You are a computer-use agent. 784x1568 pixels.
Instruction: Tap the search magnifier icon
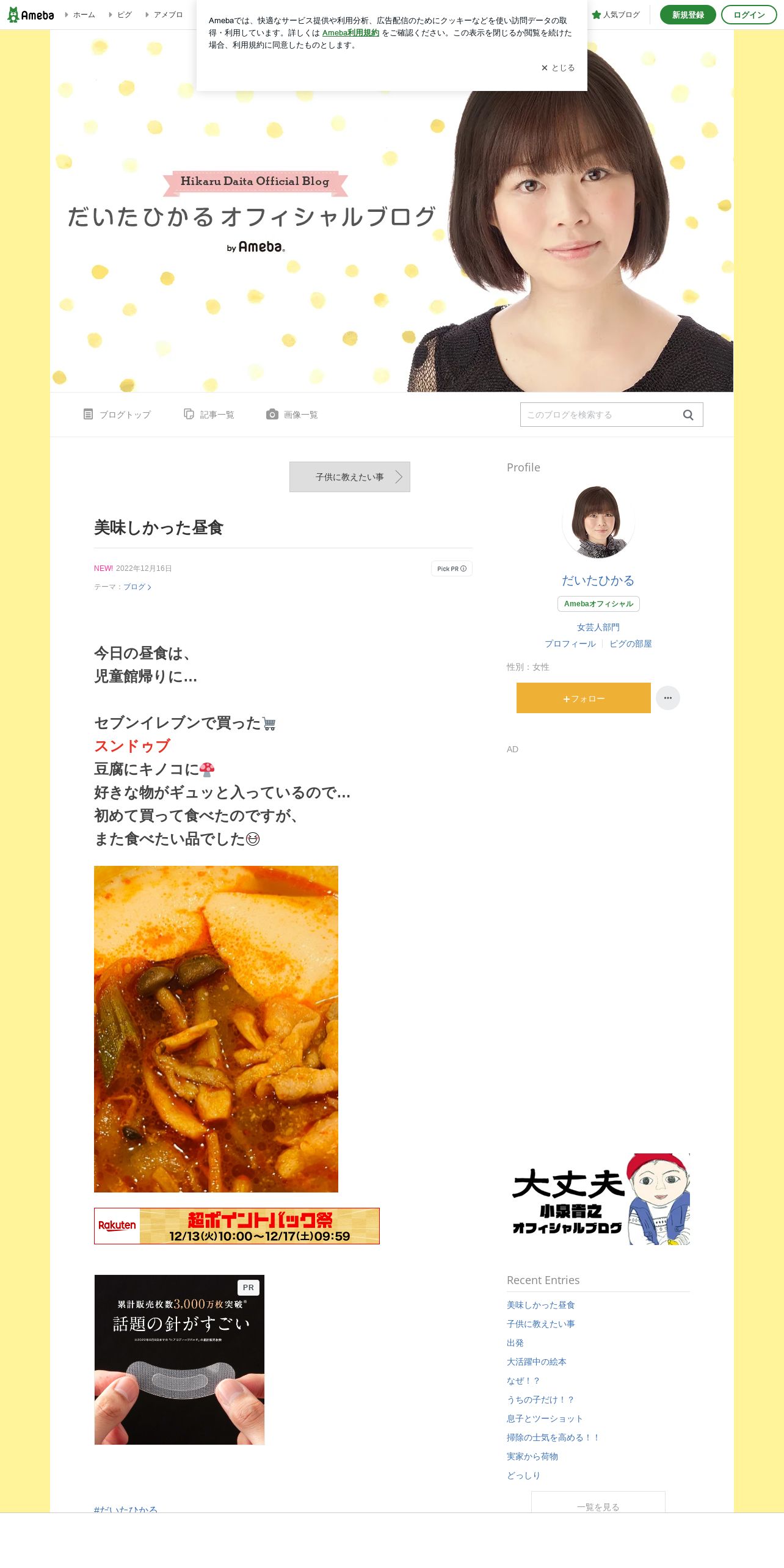(688, 415)
